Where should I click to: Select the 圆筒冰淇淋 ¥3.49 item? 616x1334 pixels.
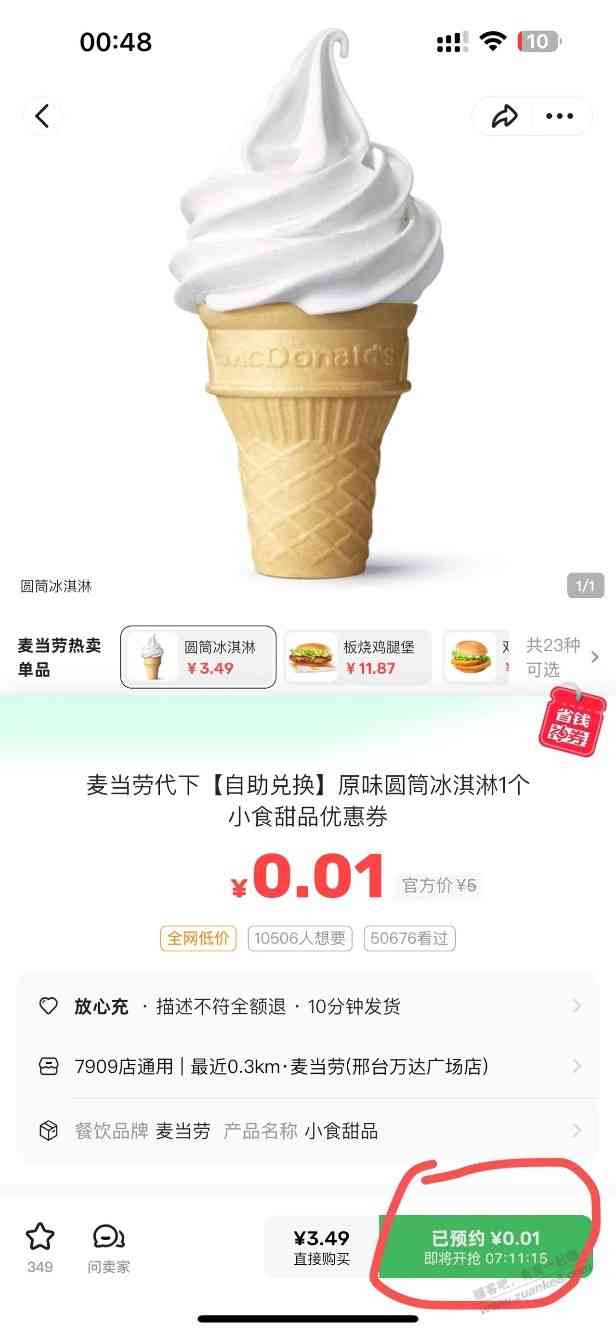(x=198, y=657)
